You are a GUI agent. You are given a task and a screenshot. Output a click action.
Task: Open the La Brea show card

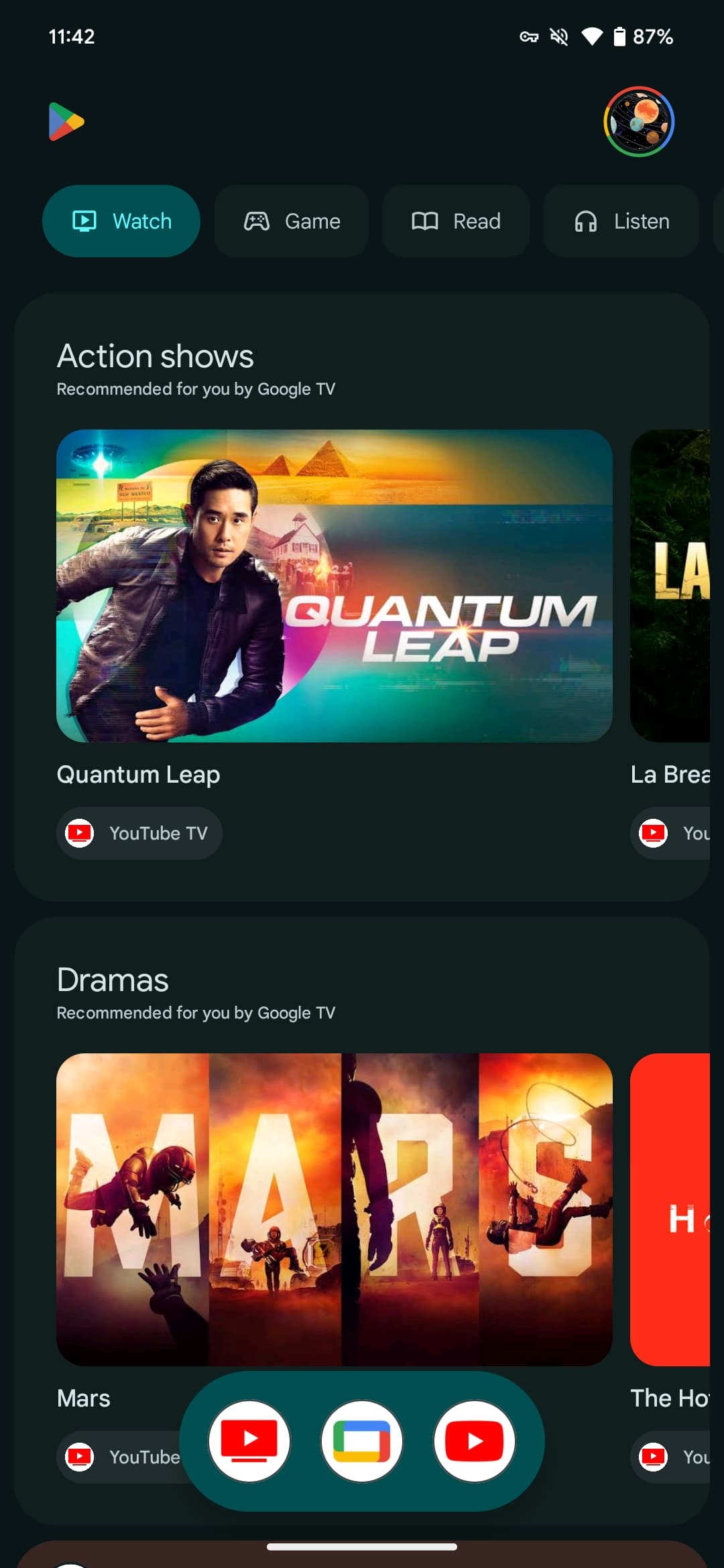(670, 586)
